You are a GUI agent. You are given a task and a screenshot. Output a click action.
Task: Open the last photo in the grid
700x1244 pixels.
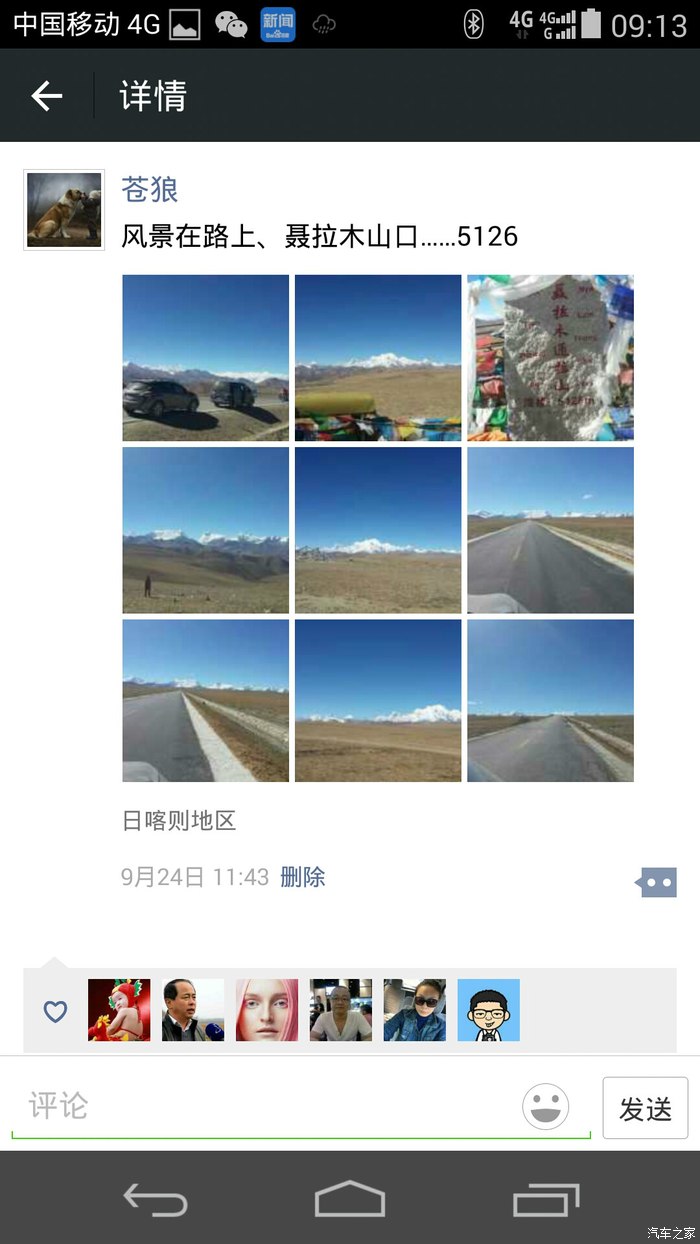point(550,701)
